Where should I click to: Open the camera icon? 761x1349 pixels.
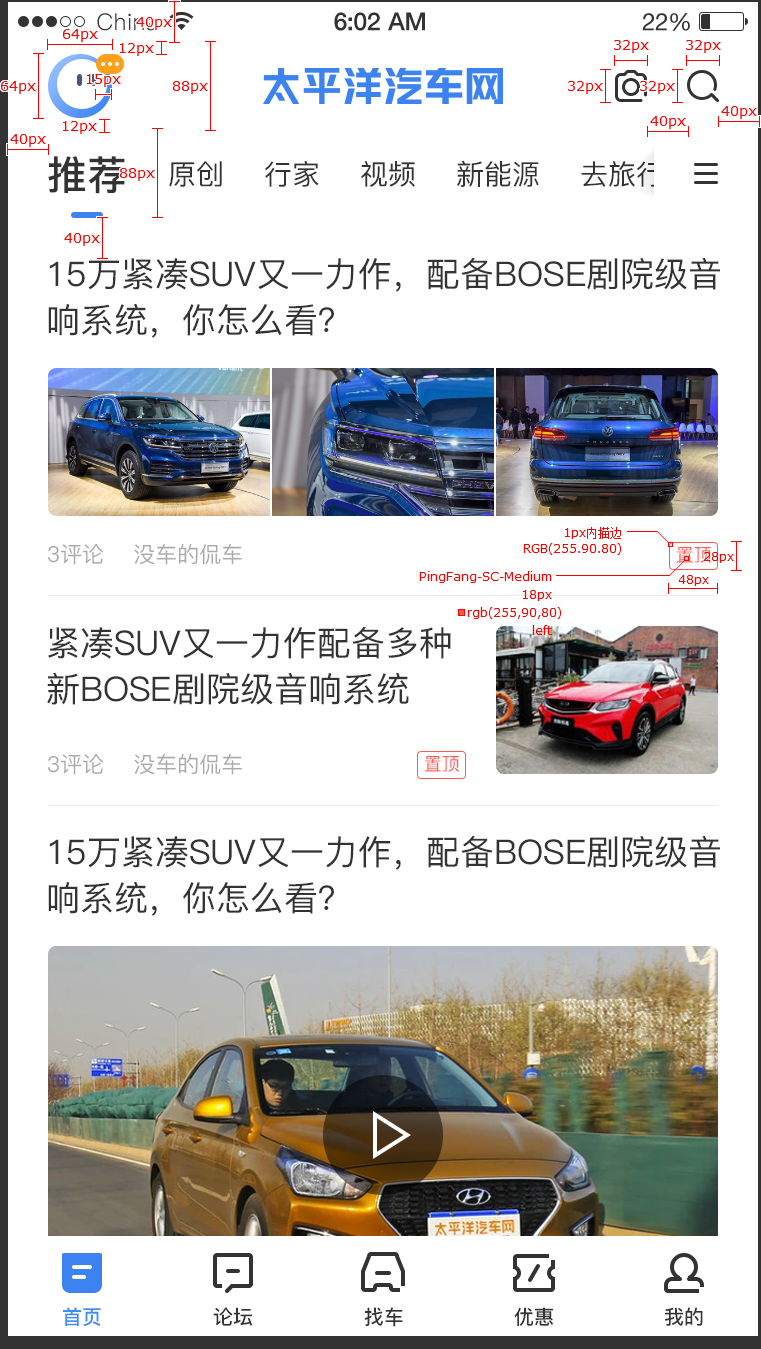(630, 87)
